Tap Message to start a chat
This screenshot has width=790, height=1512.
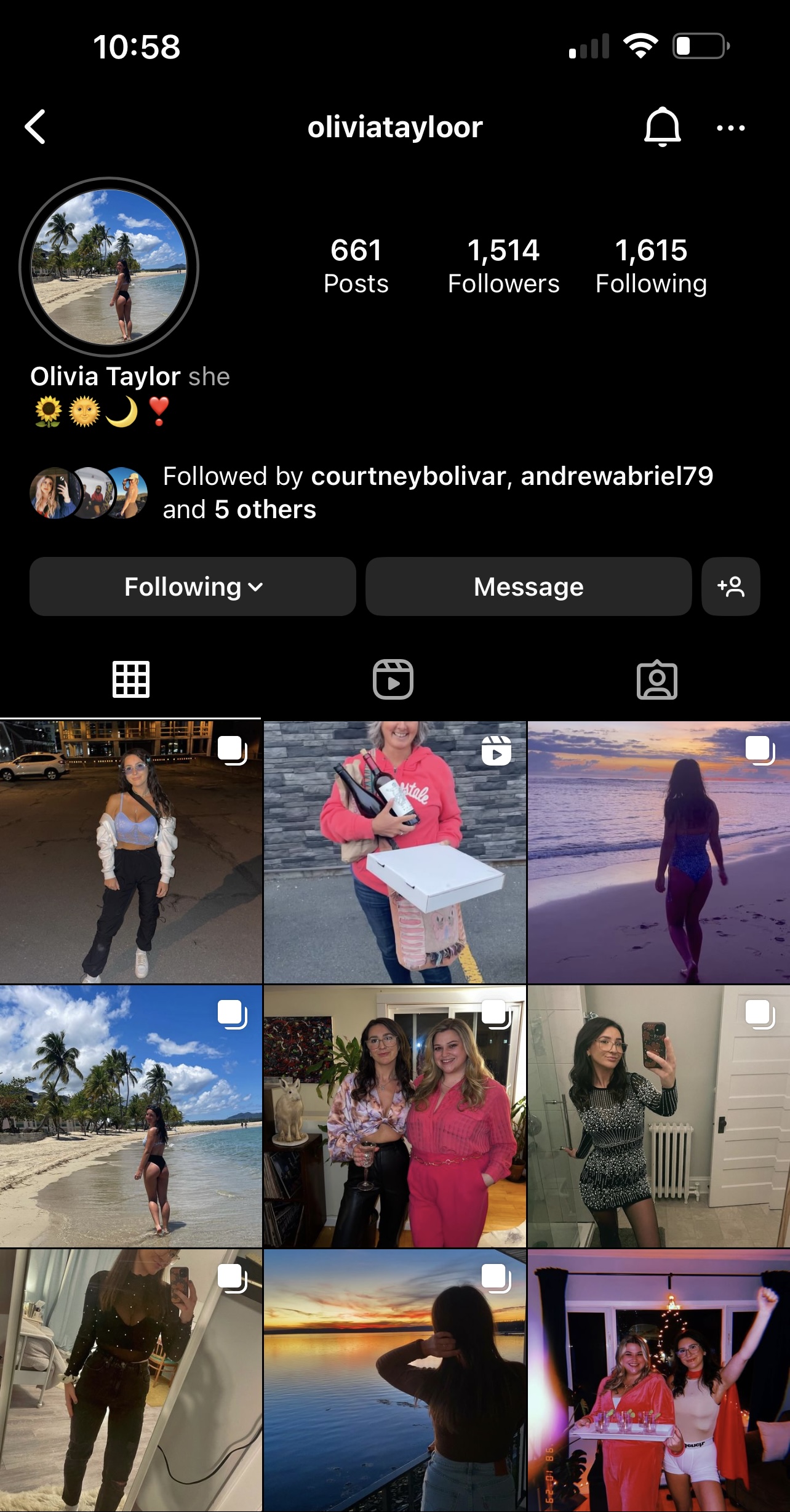click(x=529, y=586)
